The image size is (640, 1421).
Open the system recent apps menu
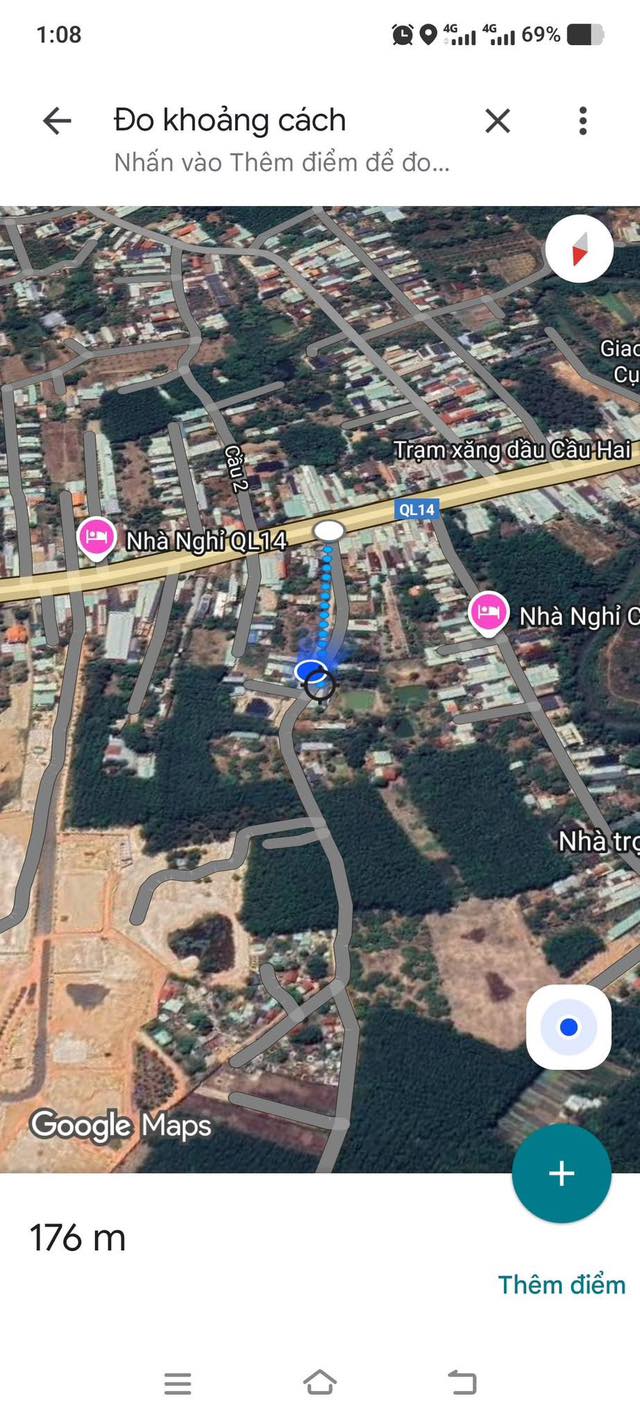177,1383
